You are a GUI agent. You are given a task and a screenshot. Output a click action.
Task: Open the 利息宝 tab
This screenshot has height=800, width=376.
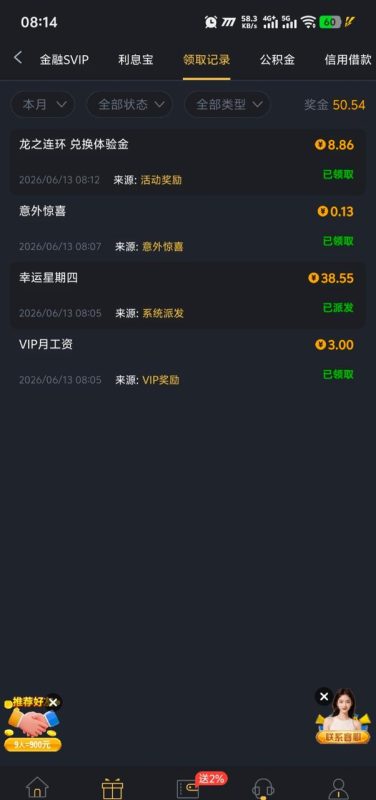click(x=136, y=60)
